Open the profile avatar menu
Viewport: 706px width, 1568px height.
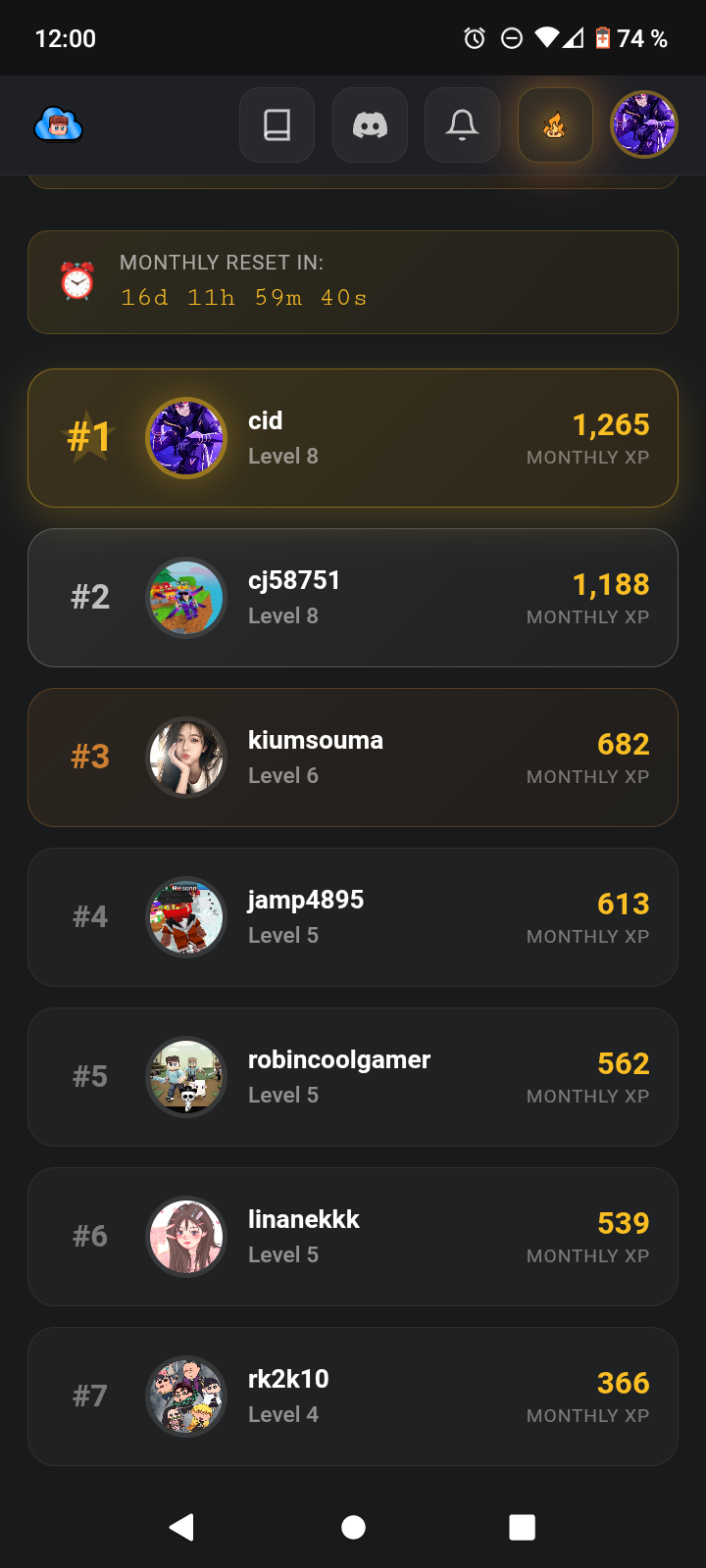tap(644, 125)
